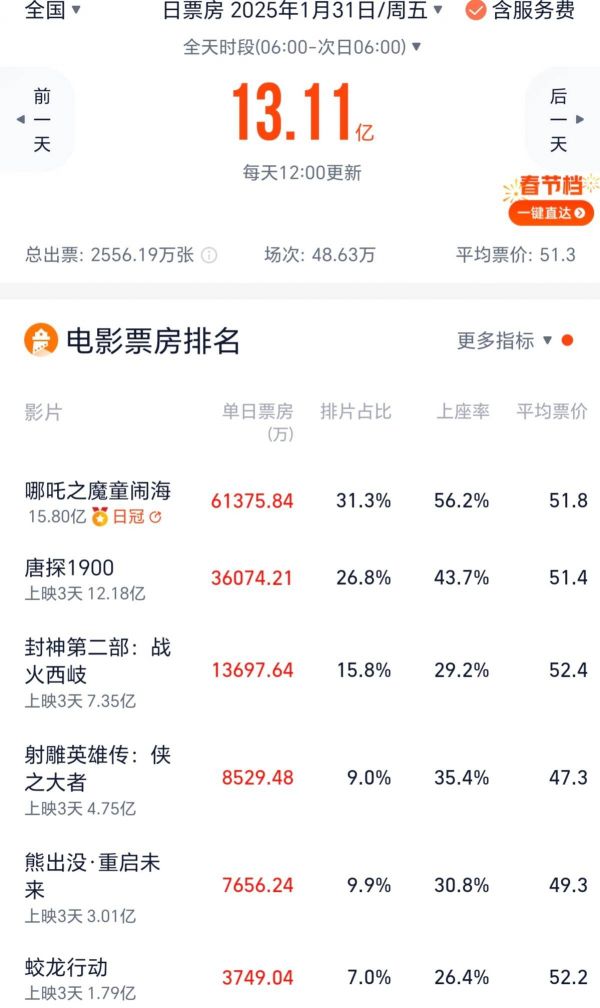This screenshot has width=600, height=1008.
Task: Toggle the 含服务费 checkbox
Action: [476, 10]
